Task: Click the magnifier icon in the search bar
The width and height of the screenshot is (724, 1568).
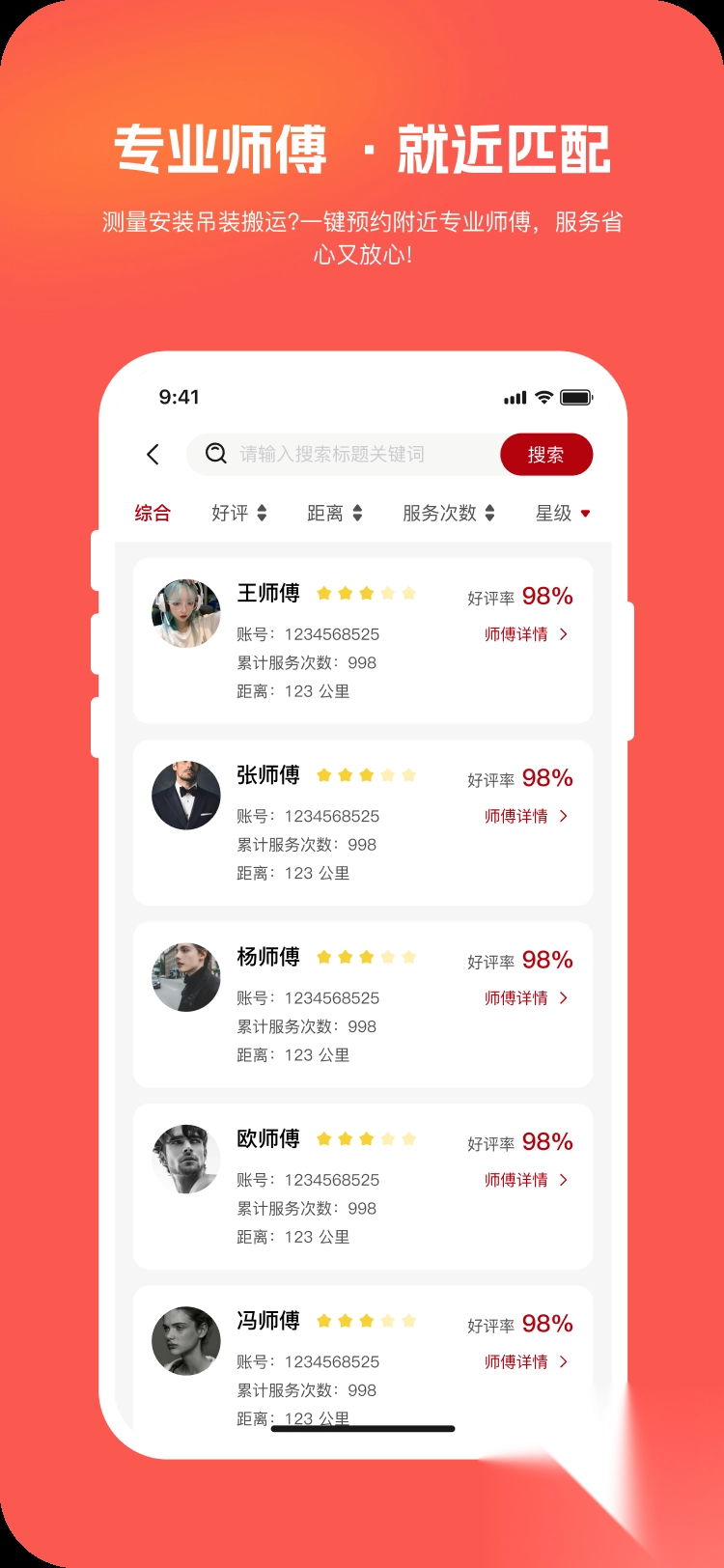Action: [x=214, y=454]
